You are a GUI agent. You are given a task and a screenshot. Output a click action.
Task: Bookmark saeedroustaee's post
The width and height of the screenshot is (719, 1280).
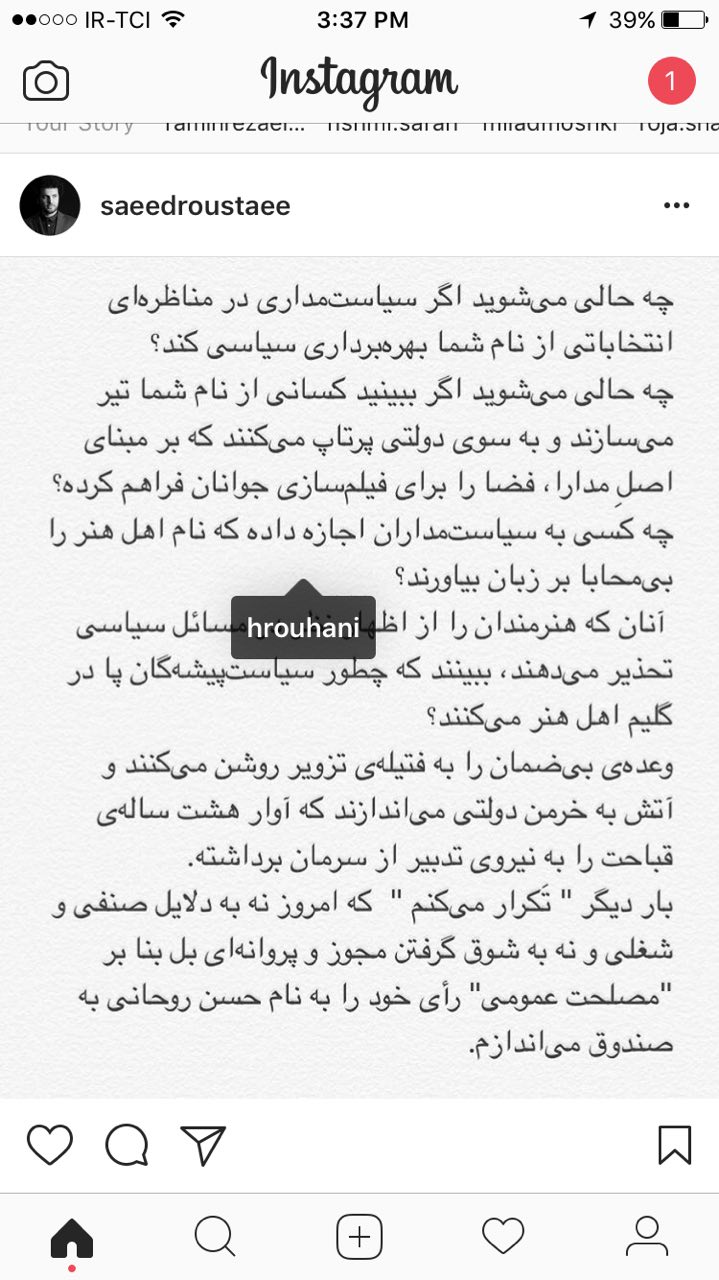point(675,1145)
